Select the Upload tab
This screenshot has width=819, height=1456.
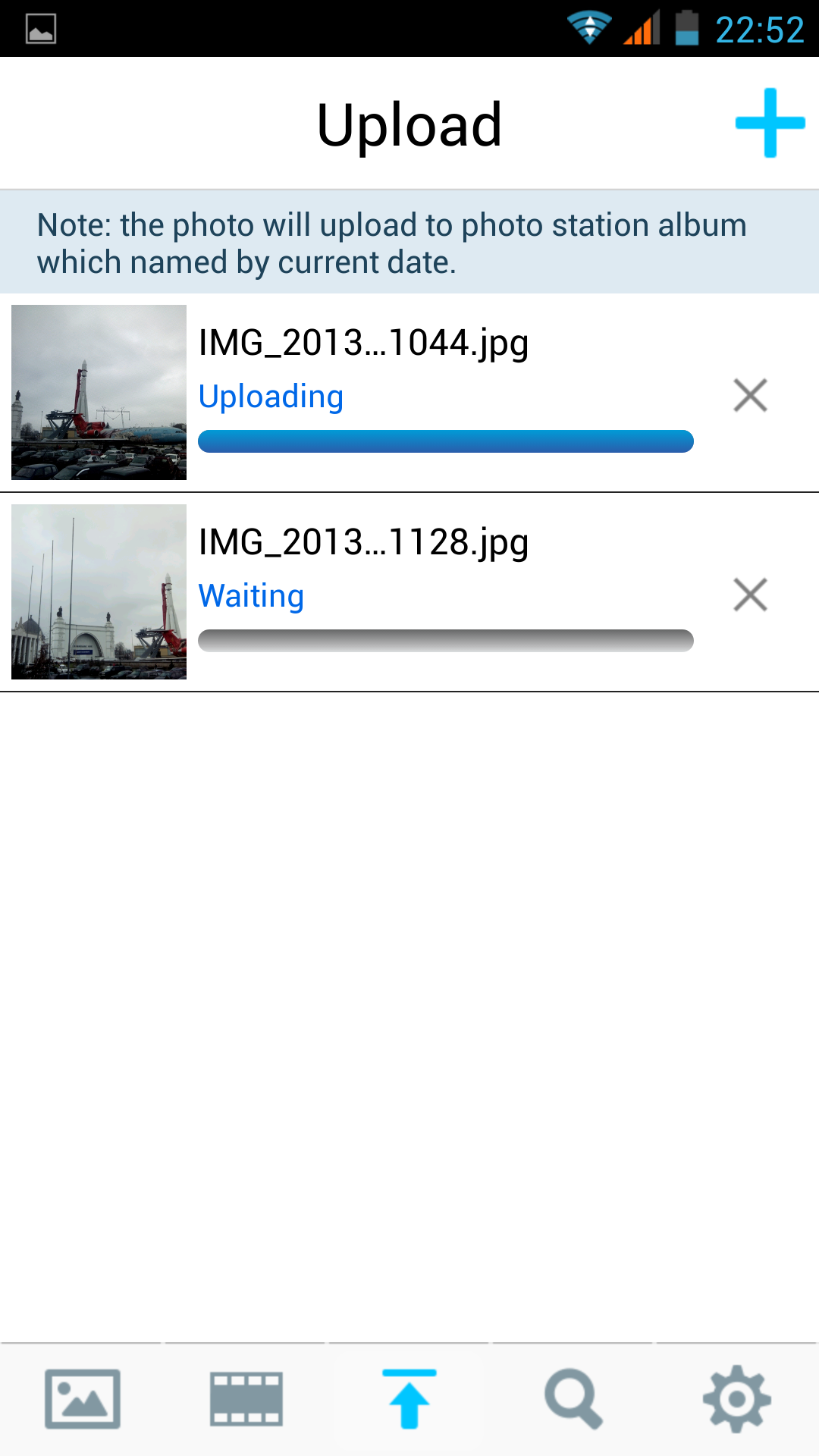(409, 1399)
